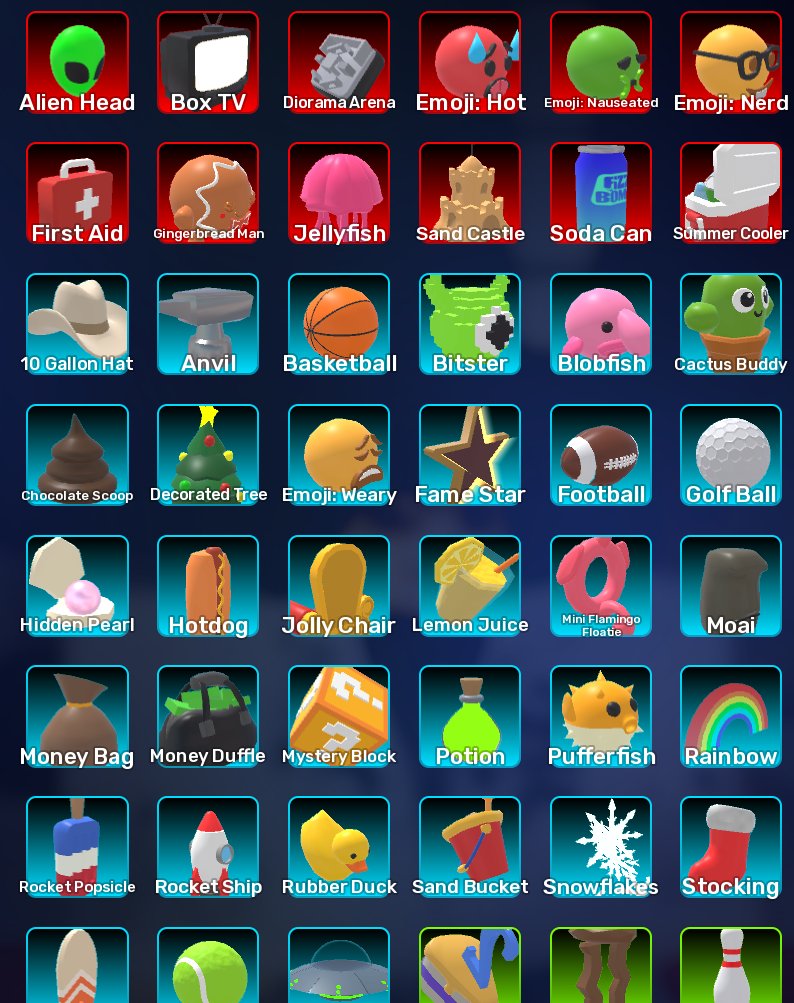This screenshot has width=794, height=1003.
Task: Open the Money Bag item
Action: [x=77, y=717]
